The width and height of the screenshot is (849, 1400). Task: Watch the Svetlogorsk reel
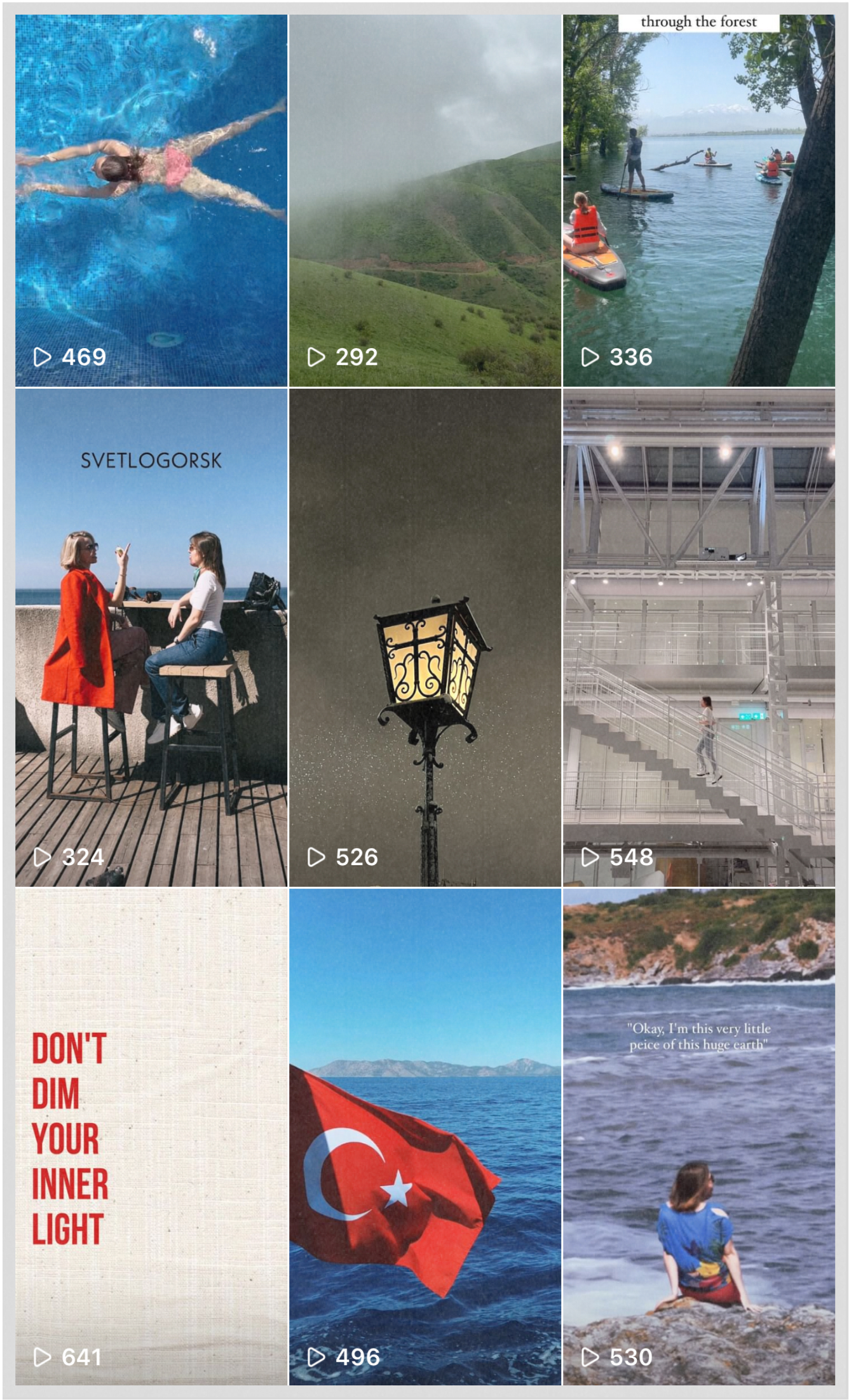[x=151, y=637]
